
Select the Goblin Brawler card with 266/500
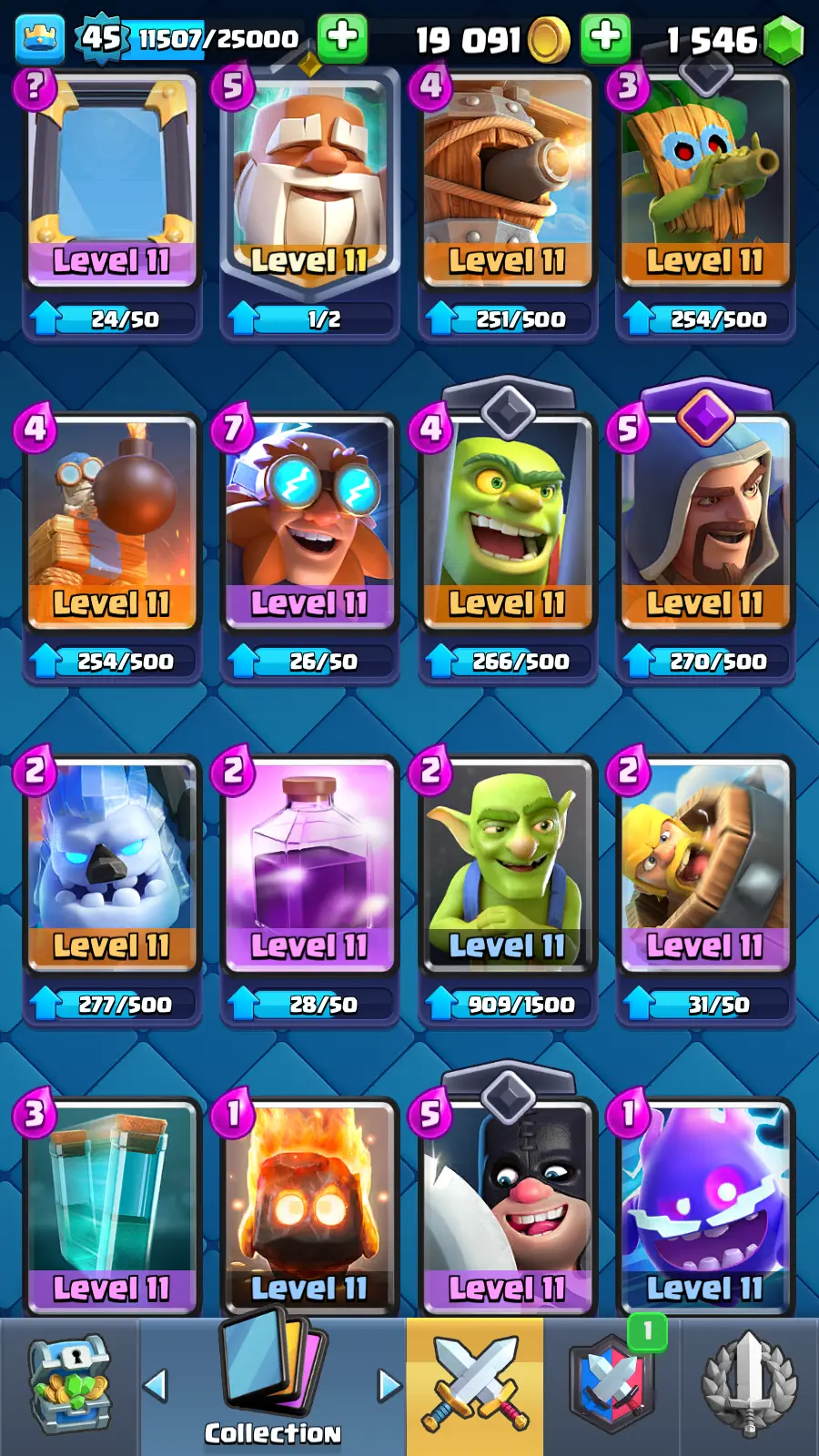pos(507,523)
